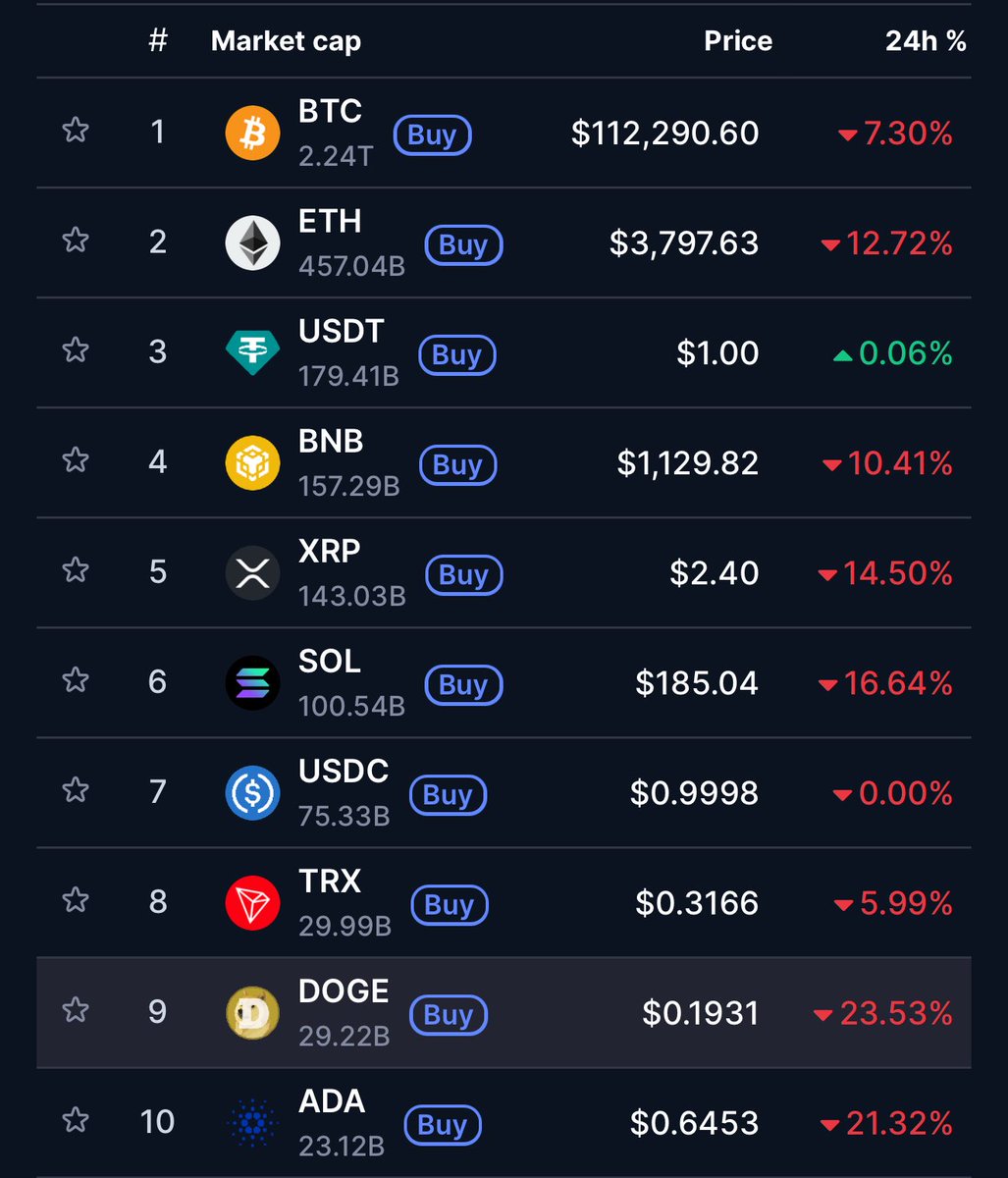Star SOL for the watchlist
The height and width of the screenshot is (1178, 1008).
click(x=76, y=680)
